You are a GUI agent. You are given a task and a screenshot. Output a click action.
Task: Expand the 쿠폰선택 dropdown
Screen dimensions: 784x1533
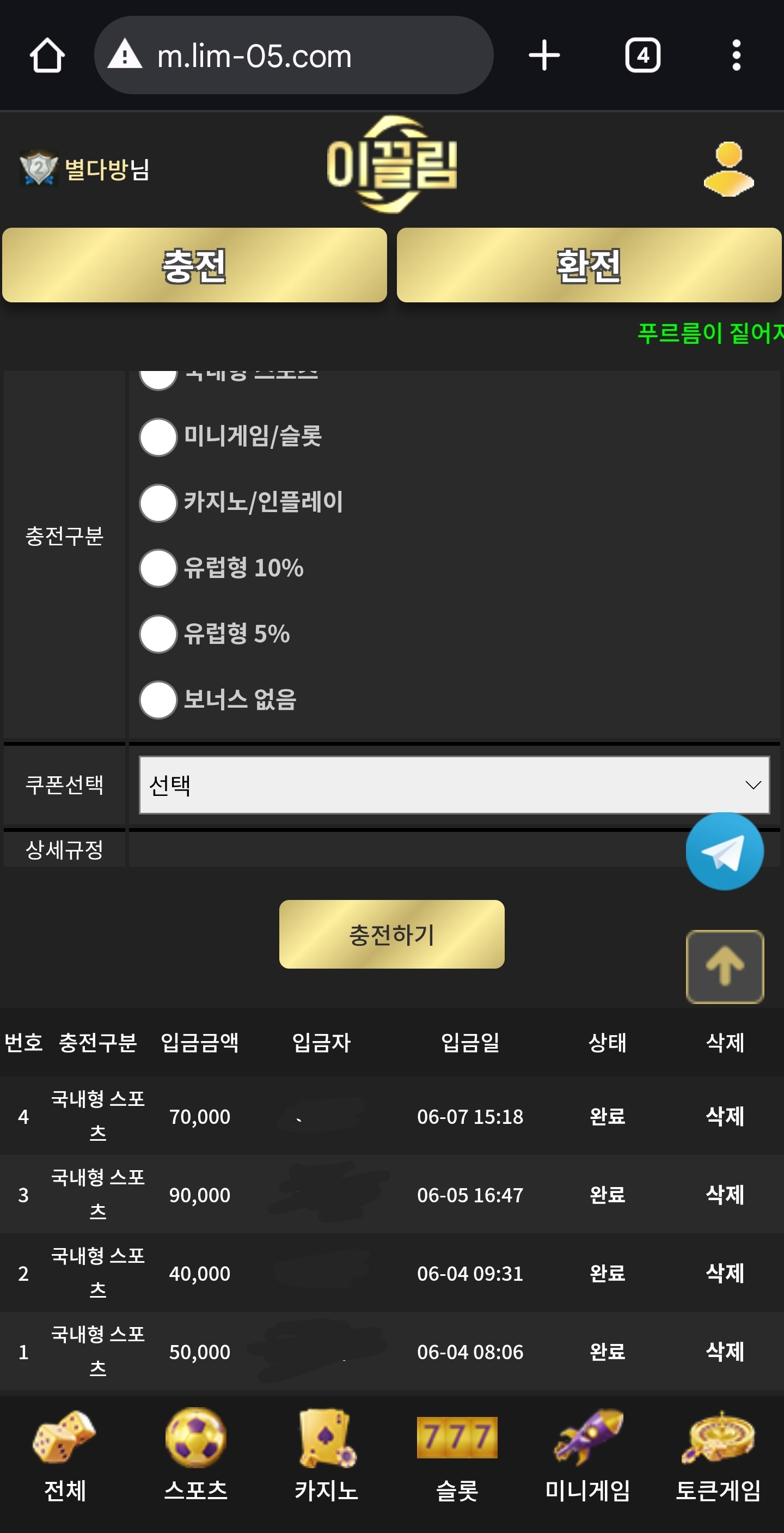click(454, 785)
